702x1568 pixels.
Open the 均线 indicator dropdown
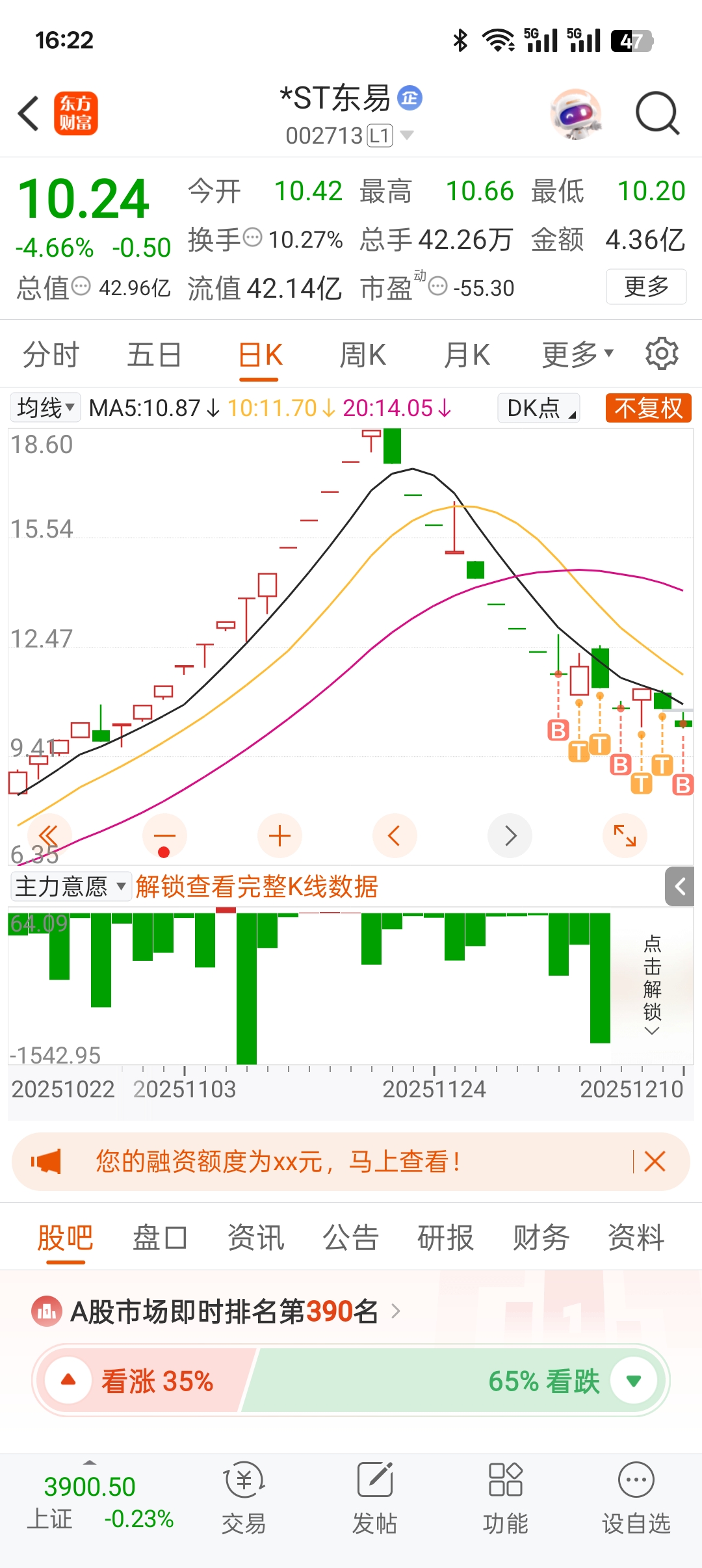click(x=45, y=408)
